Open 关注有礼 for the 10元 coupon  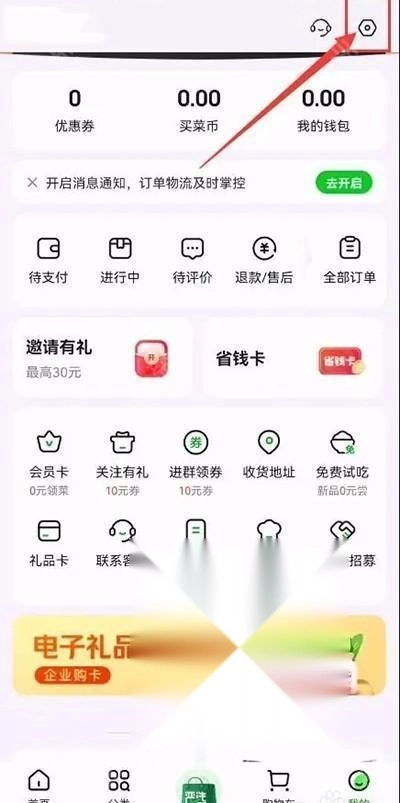[122, 463]
